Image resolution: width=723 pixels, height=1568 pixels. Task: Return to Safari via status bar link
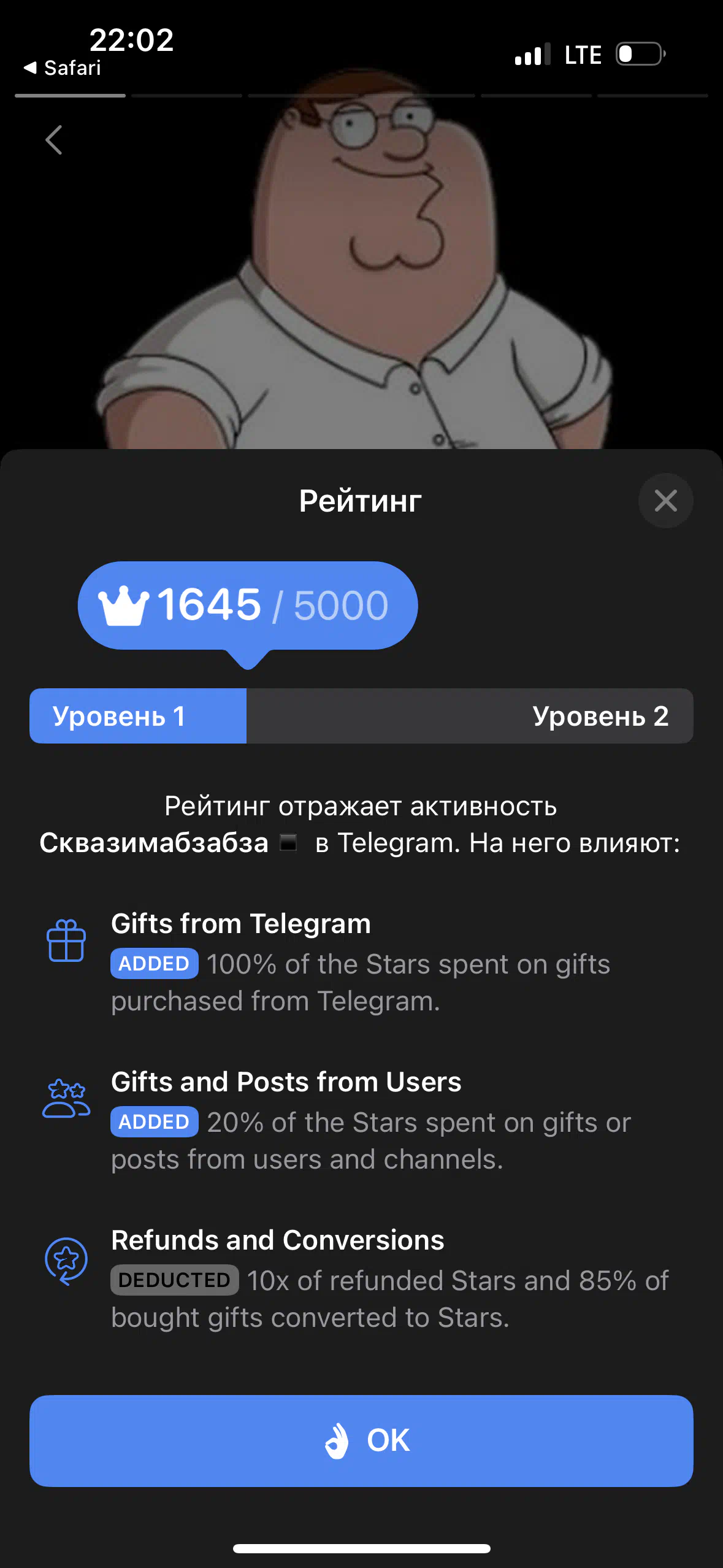[x=62, y=67]
